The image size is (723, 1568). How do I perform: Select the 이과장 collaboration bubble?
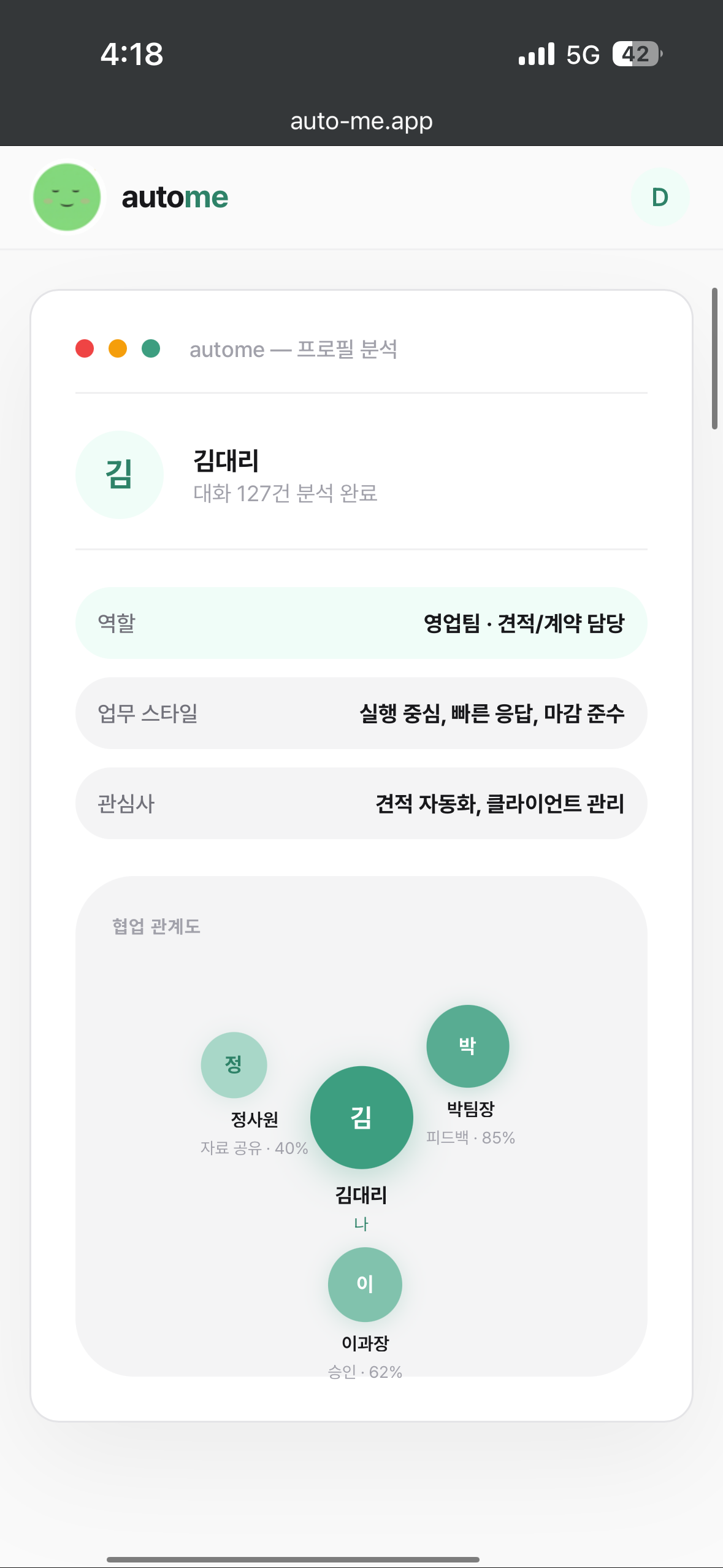click(x=364, y=1284)
